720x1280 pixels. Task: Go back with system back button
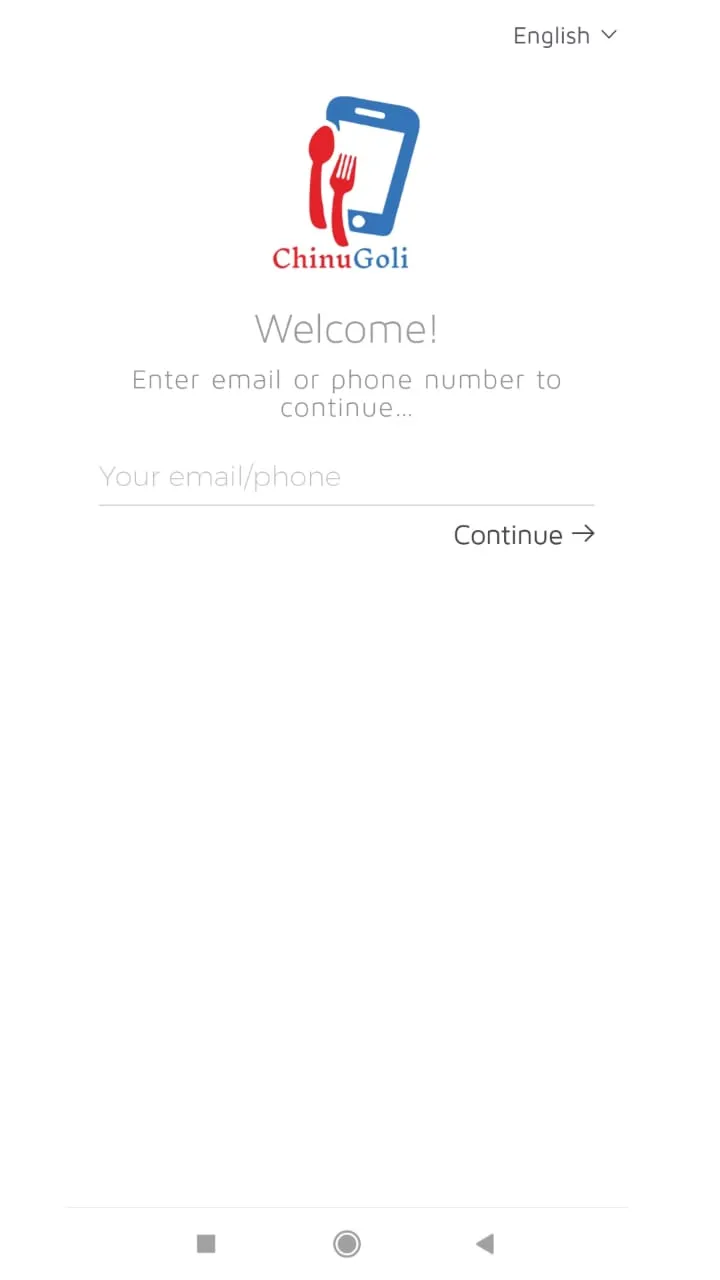(x=485, y=1243)
